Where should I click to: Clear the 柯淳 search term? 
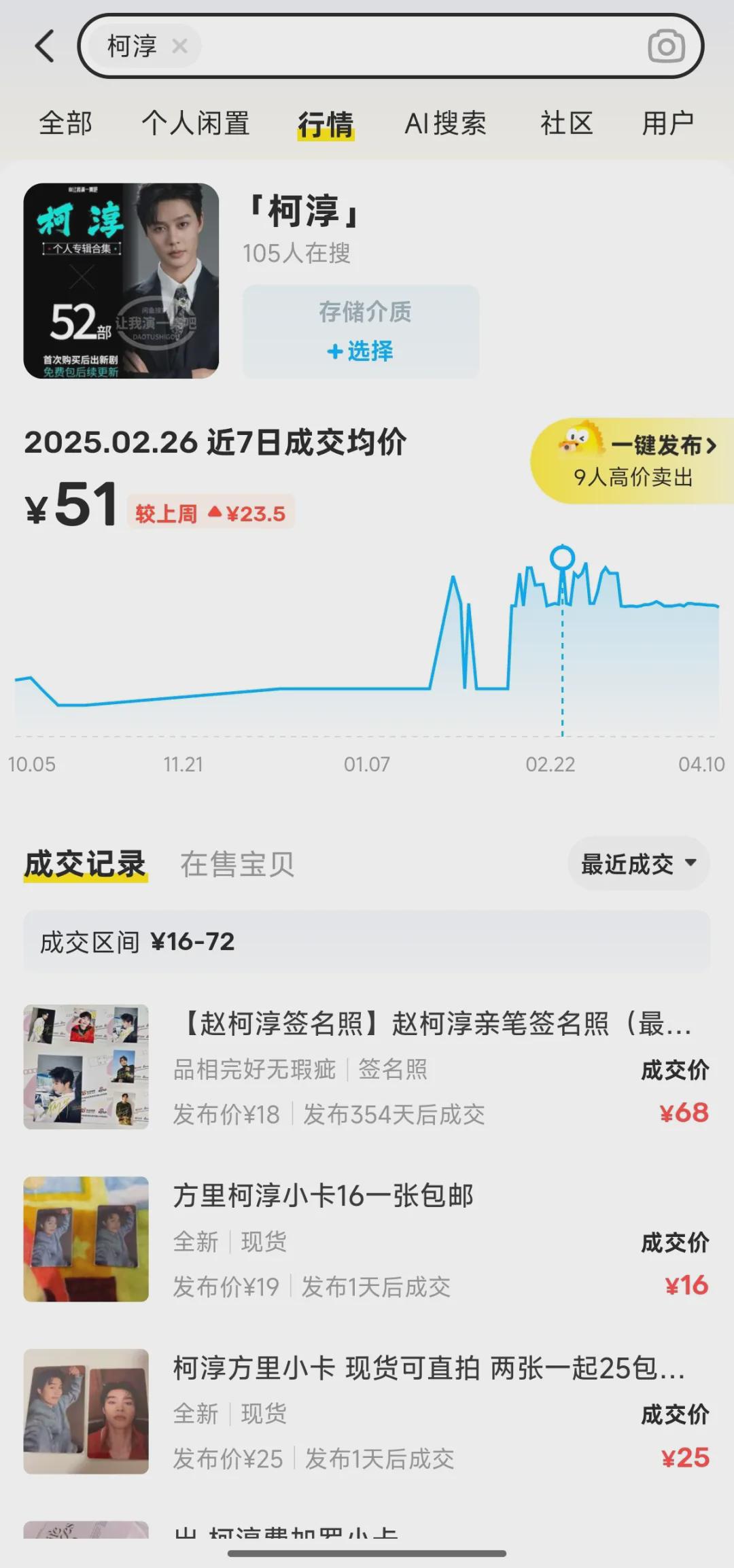179,46
